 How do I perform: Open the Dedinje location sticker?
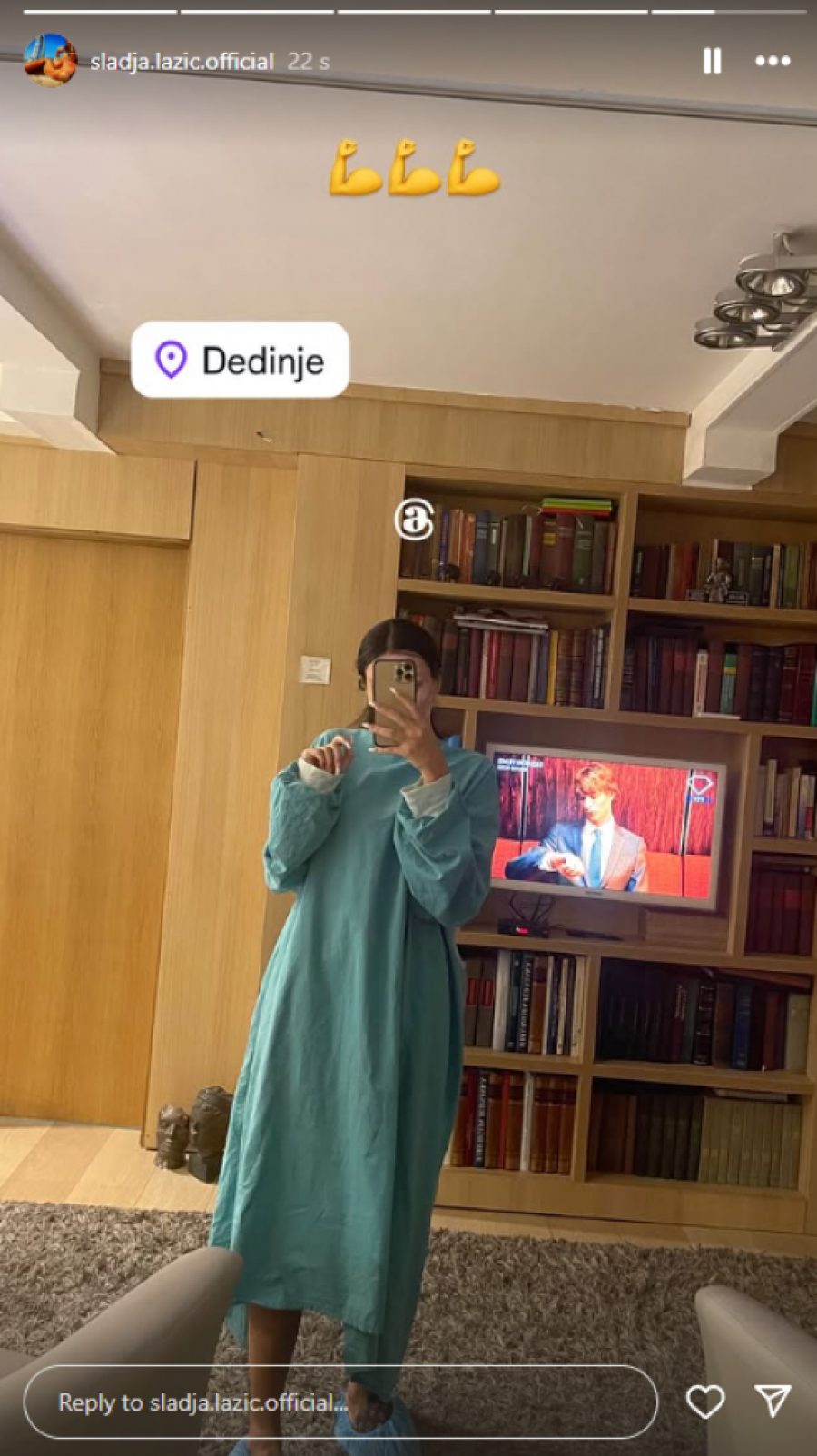click(x=241, y=360)
